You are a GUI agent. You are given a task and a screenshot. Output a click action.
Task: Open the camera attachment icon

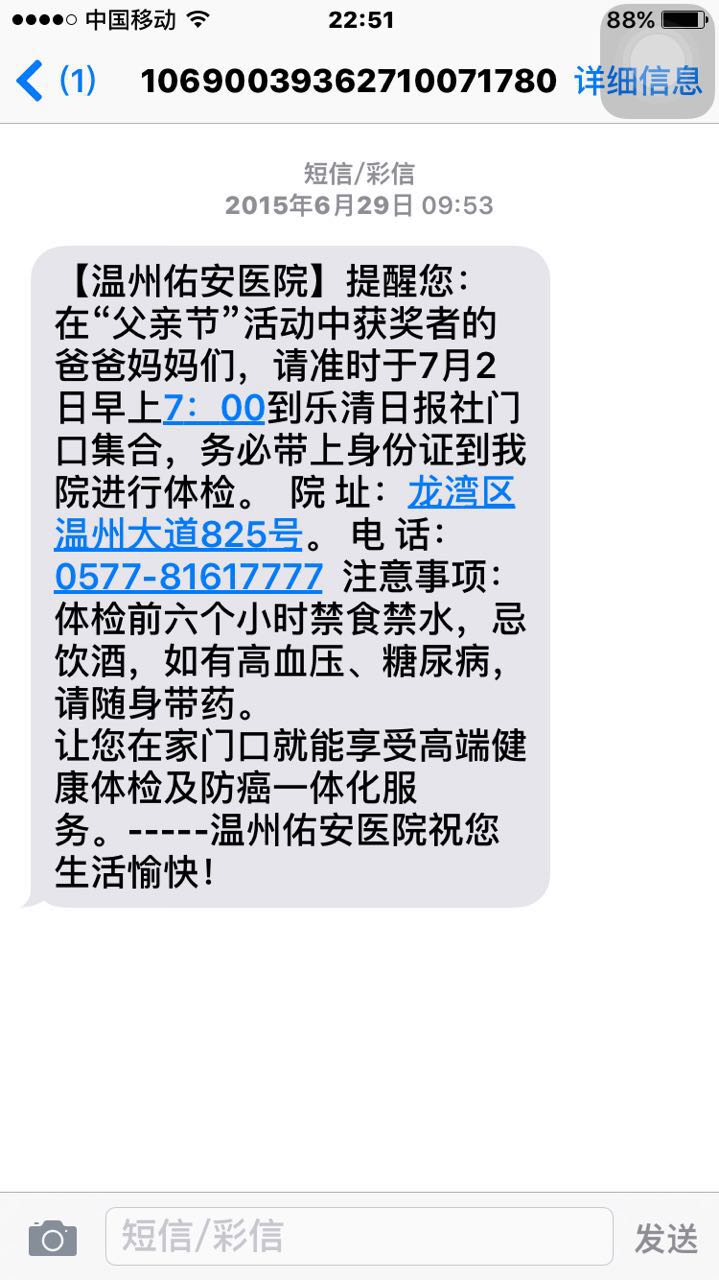click(x=52, y=1238)
